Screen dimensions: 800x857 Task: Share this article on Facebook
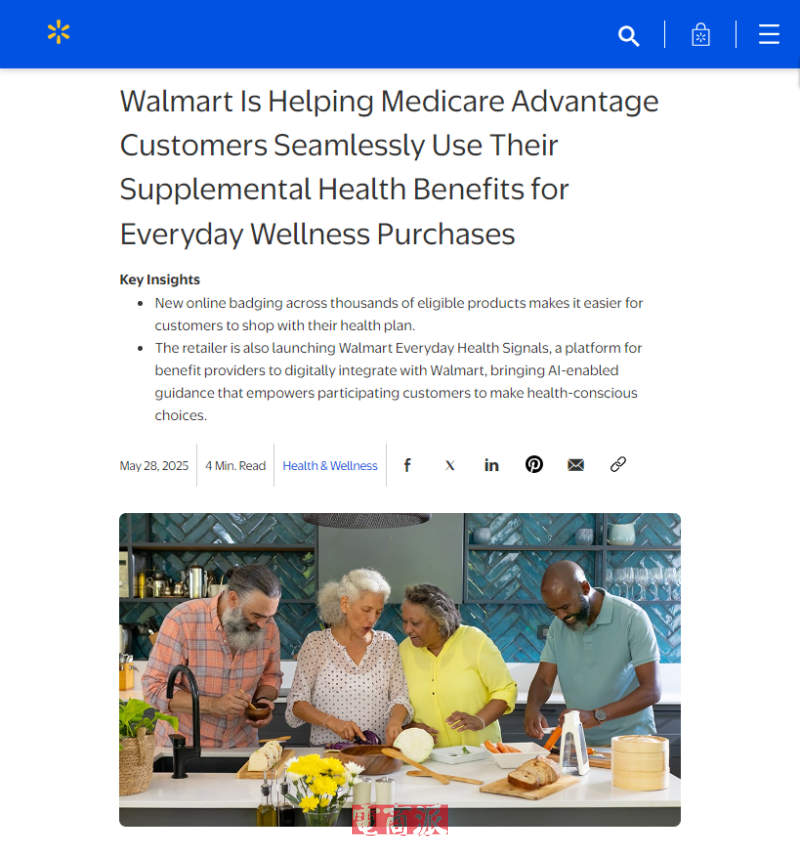407,465
